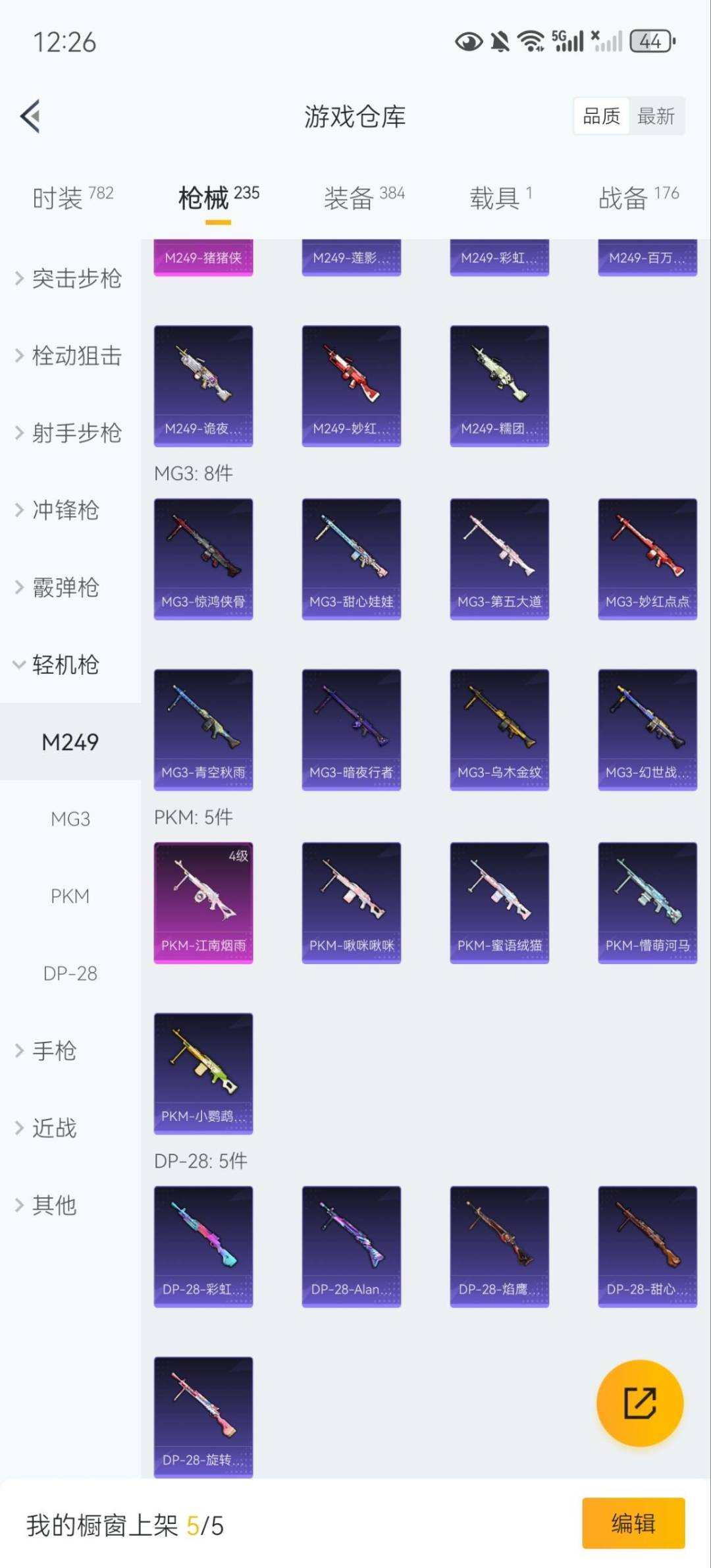The height and width of the screenshot is (1568, 711).
Task: Select the DP-28 subcategory in the sidebar
Action: tap(70, 973)
